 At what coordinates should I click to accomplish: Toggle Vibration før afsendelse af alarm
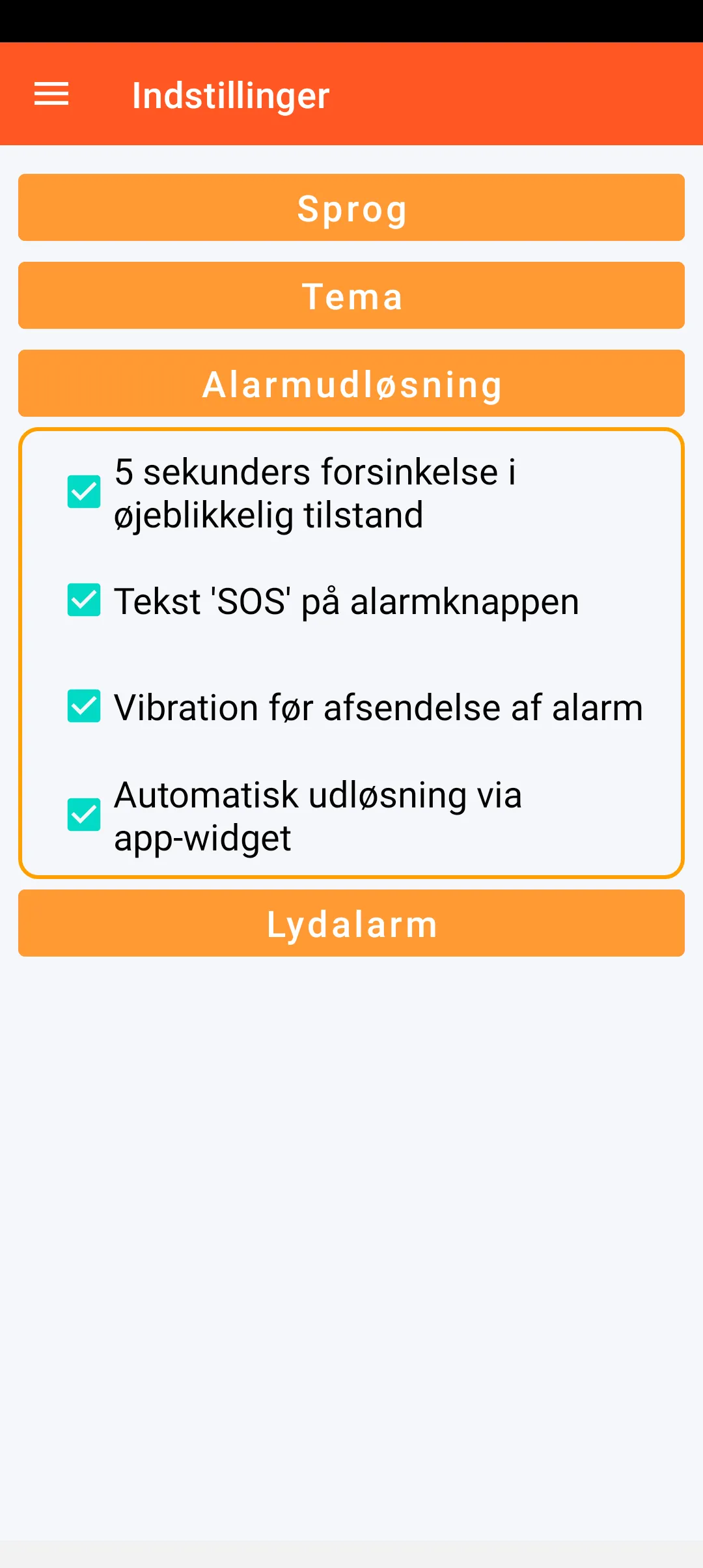84,707
